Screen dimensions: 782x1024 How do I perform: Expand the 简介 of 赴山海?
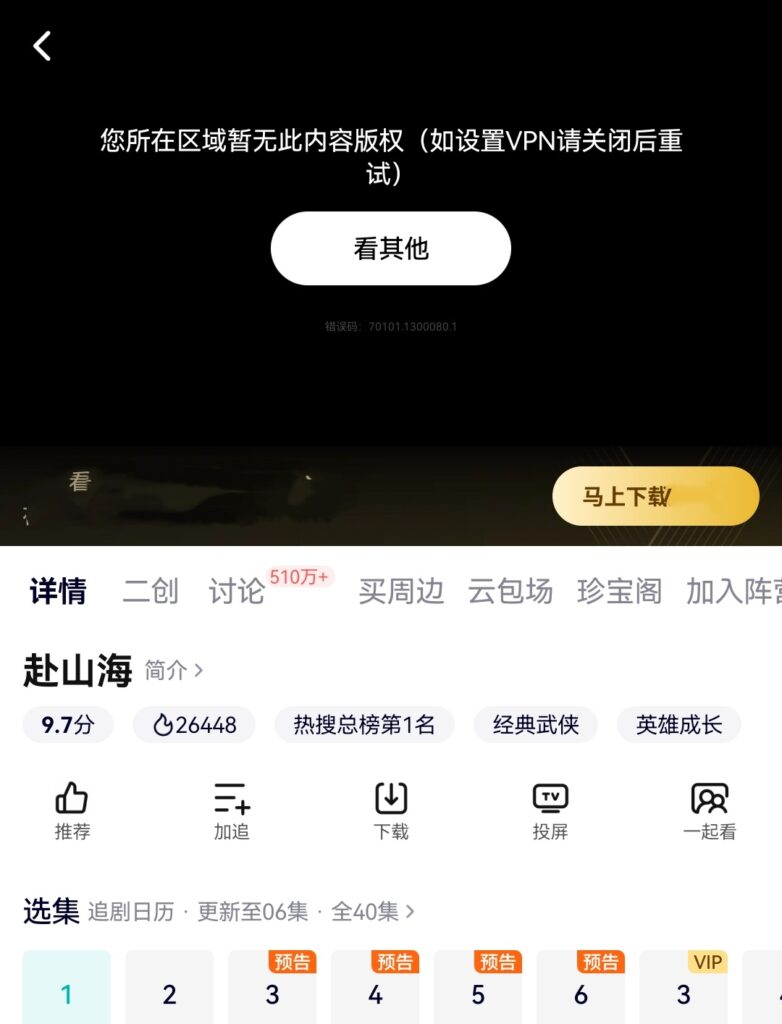tap(174, 670)
